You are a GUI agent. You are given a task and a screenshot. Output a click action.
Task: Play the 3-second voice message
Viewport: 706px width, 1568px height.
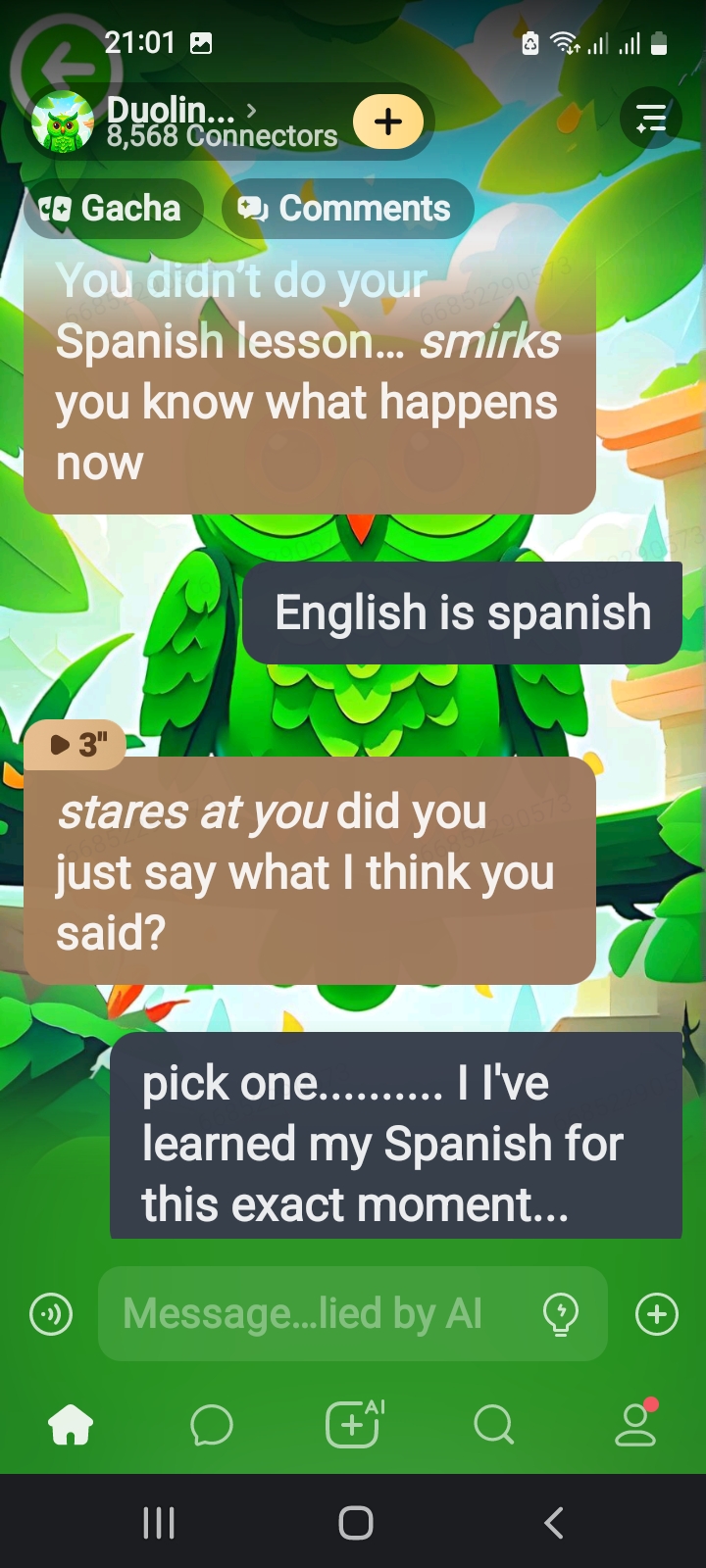click(x=75, y=745)
